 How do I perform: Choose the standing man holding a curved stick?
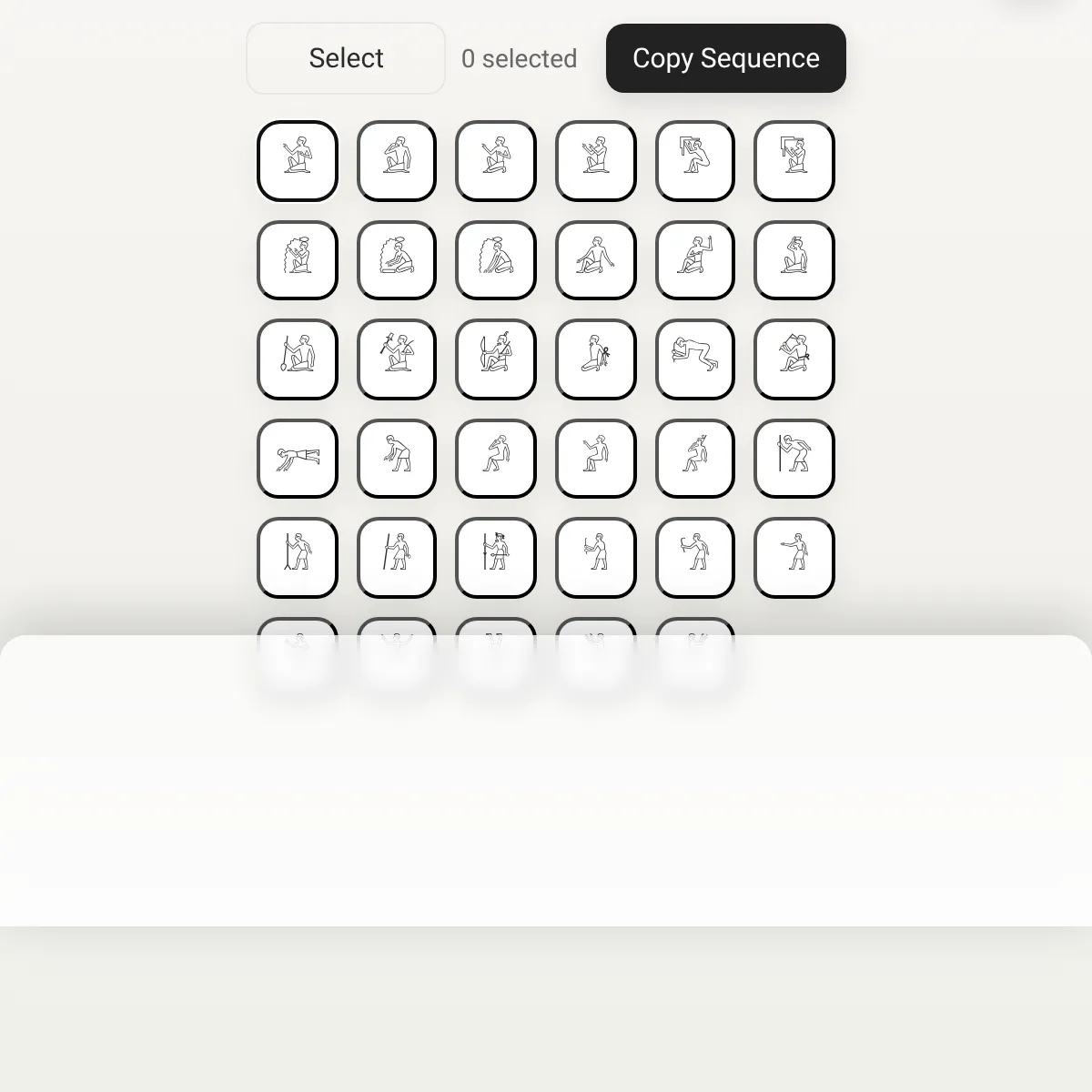coord(695,558)
